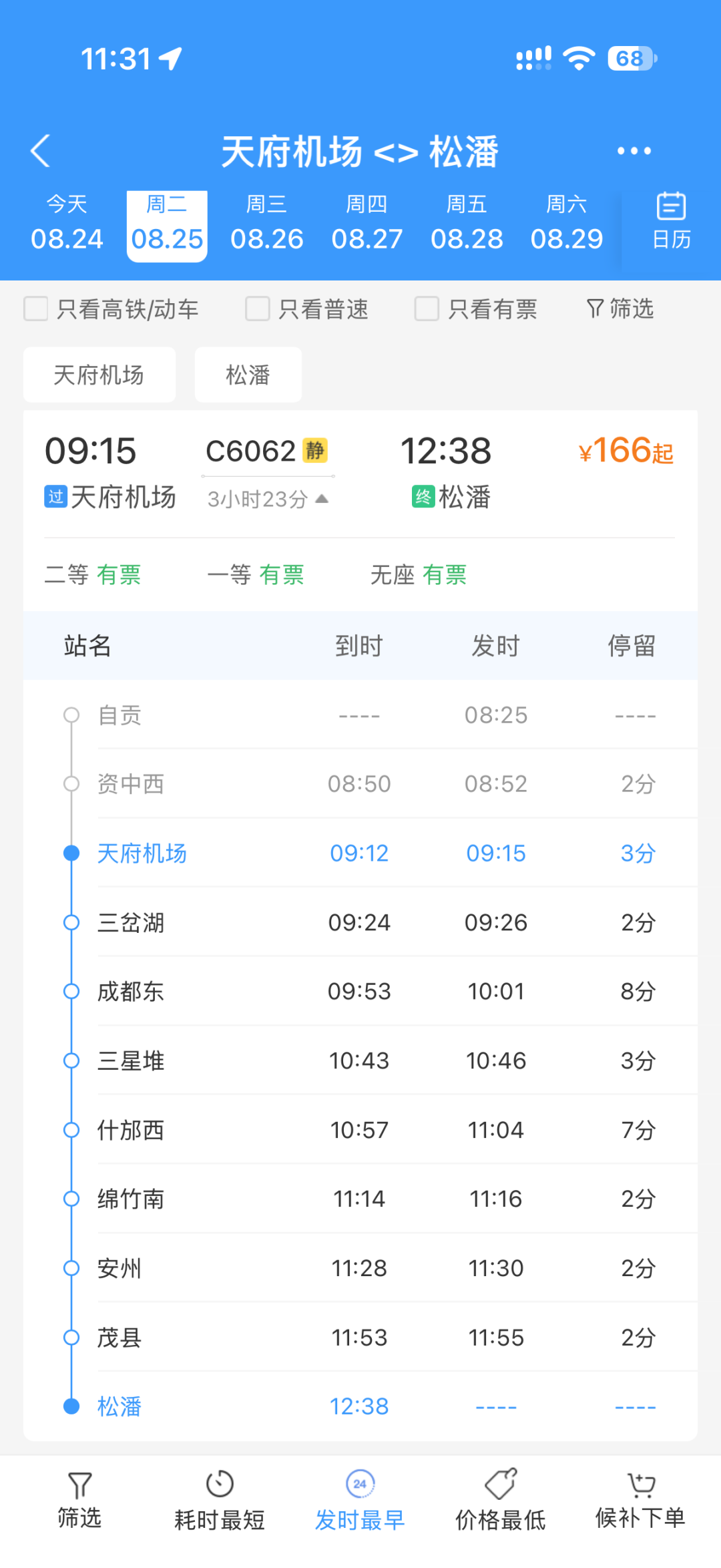Choose the 周六 08.29 date tab
721x1568 pixels.
pyautogui.click(x=566, y=223)
